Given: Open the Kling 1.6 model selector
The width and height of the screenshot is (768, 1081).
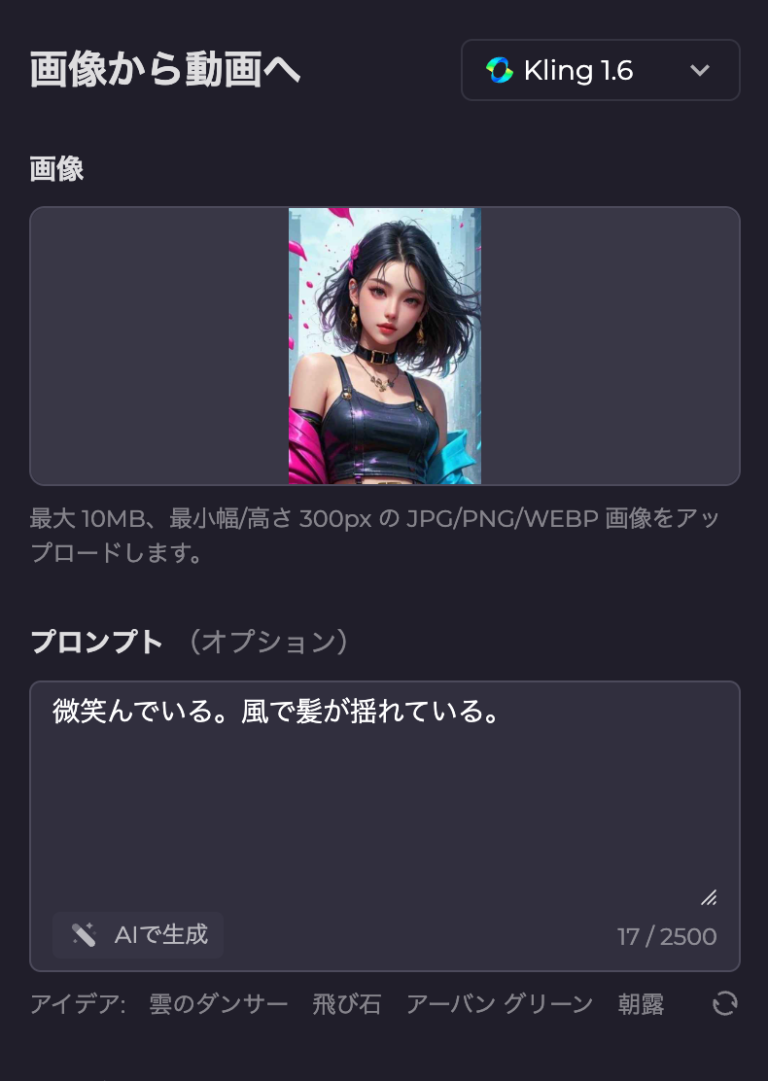Looking at the screenshot, I should (x=600, y=70).
